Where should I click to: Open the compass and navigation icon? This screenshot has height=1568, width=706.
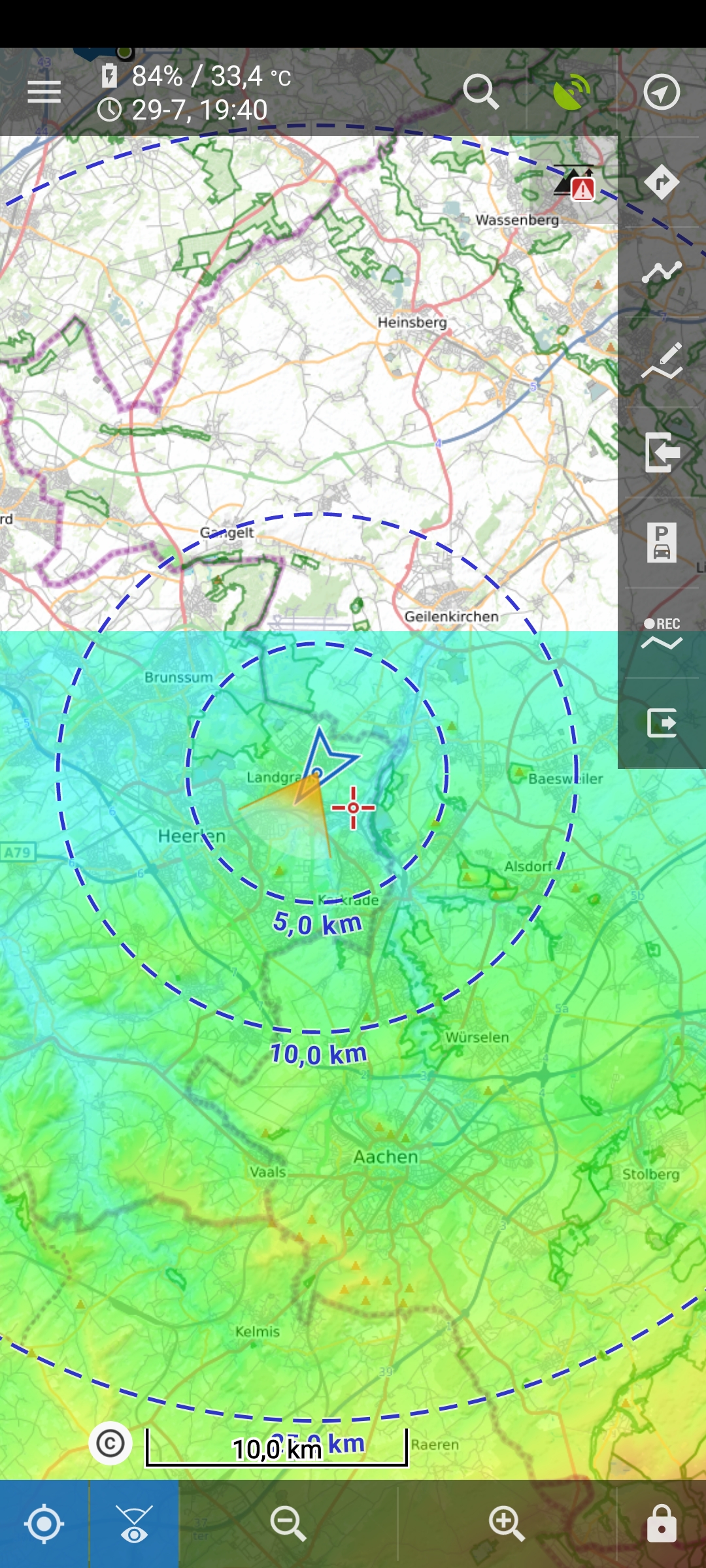[x=662, y=91]
